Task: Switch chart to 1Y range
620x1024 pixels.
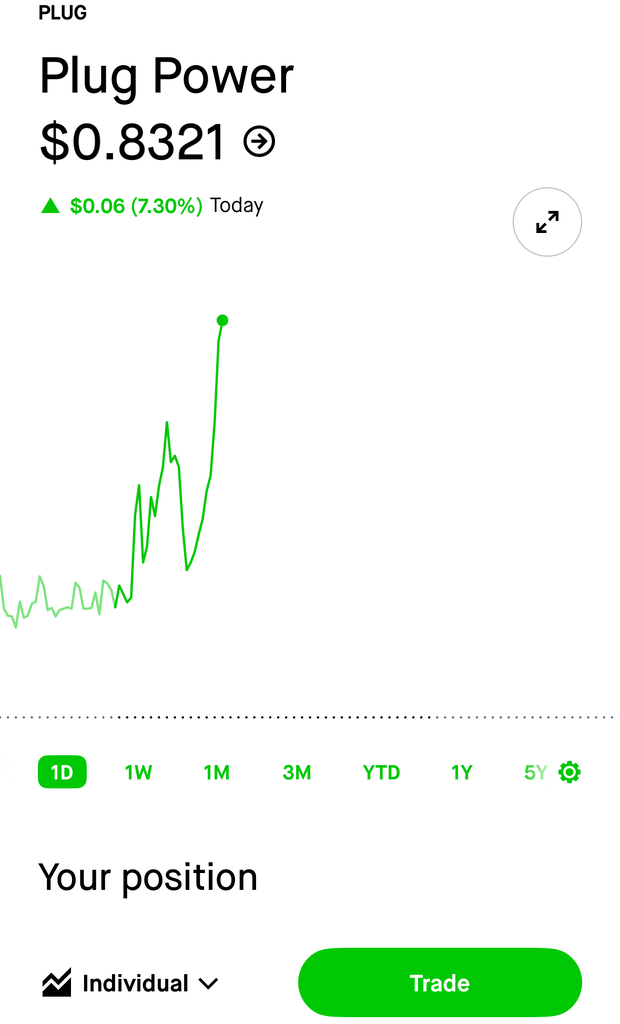Action: (461, 772)
